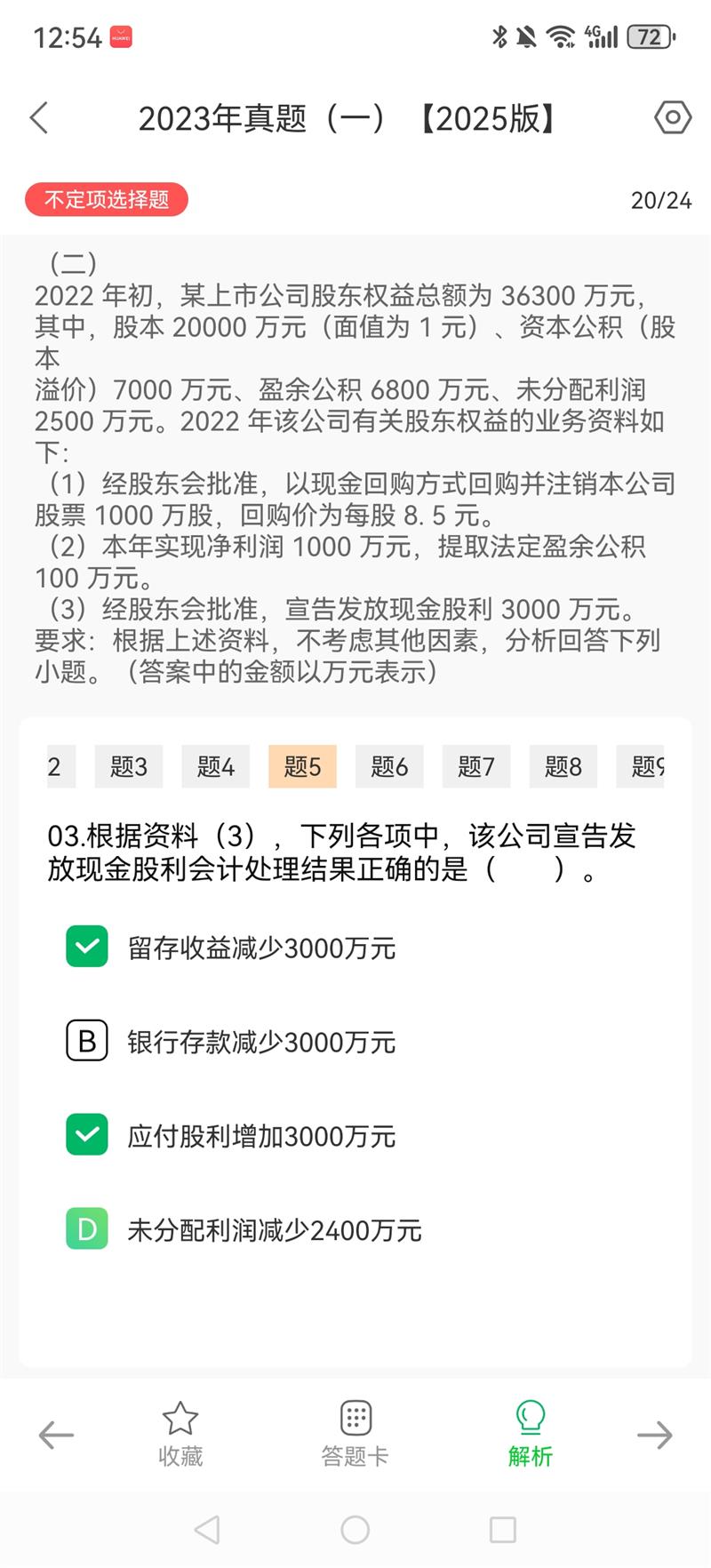Viewport: 711px width, 1568px height.
Task: Uncheck option 应付股利增加3000万元
Action: (87, 1135)
